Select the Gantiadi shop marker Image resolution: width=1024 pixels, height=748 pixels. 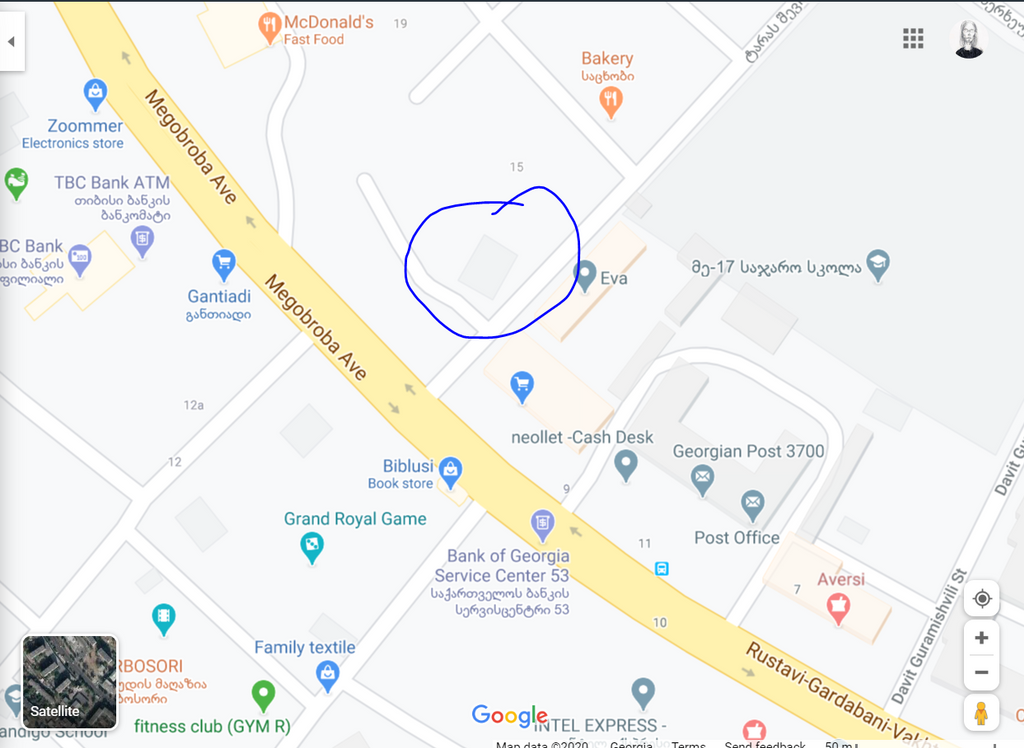[x=224, y=264]
